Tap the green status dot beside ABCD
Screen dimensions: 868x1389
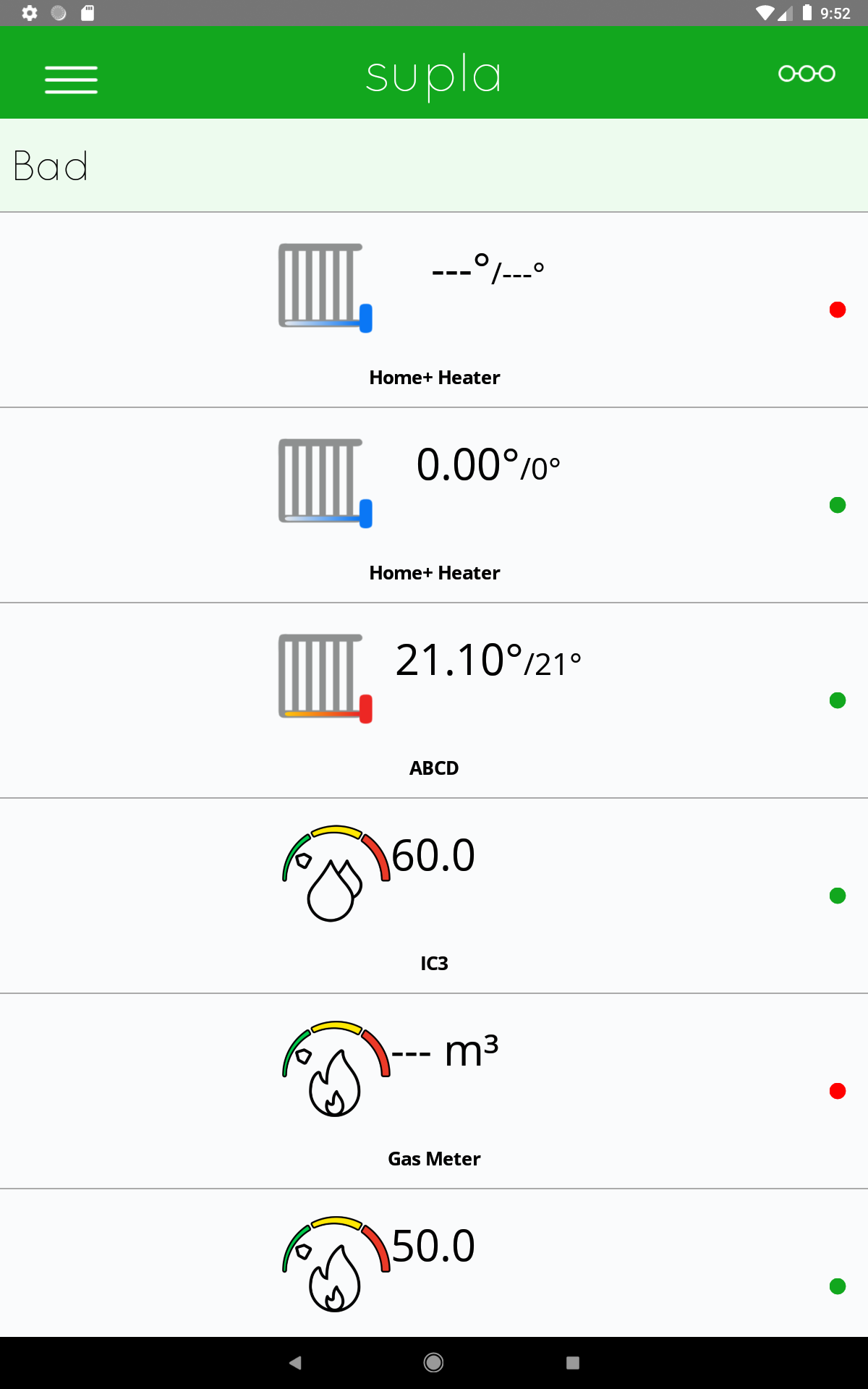[x=837, y=700]
